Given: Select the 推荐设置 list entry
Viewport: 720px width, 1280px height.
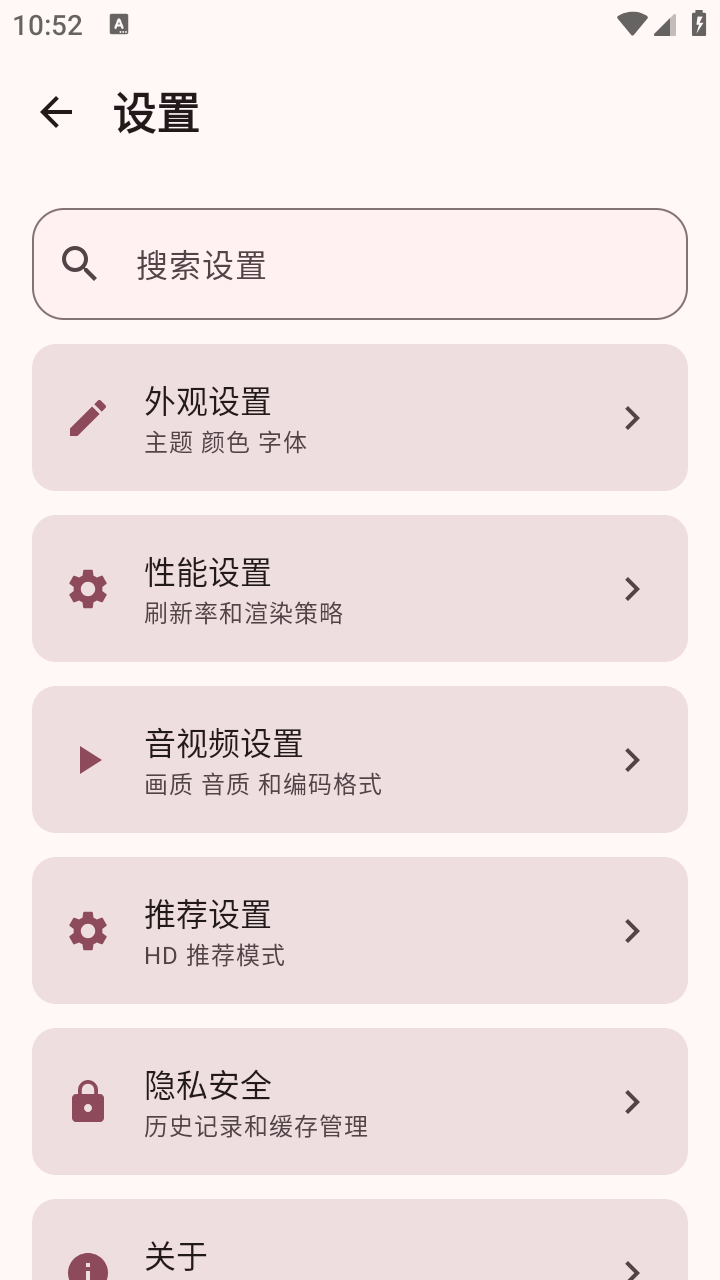Looking at the screenshot, I should [x=360, y=930].
